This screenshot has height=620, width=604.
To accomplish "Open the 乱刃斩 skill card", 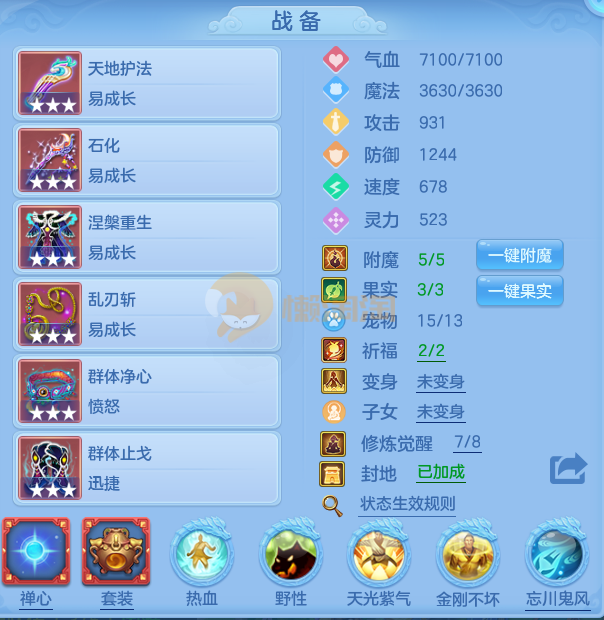I will tap(147, 314).
